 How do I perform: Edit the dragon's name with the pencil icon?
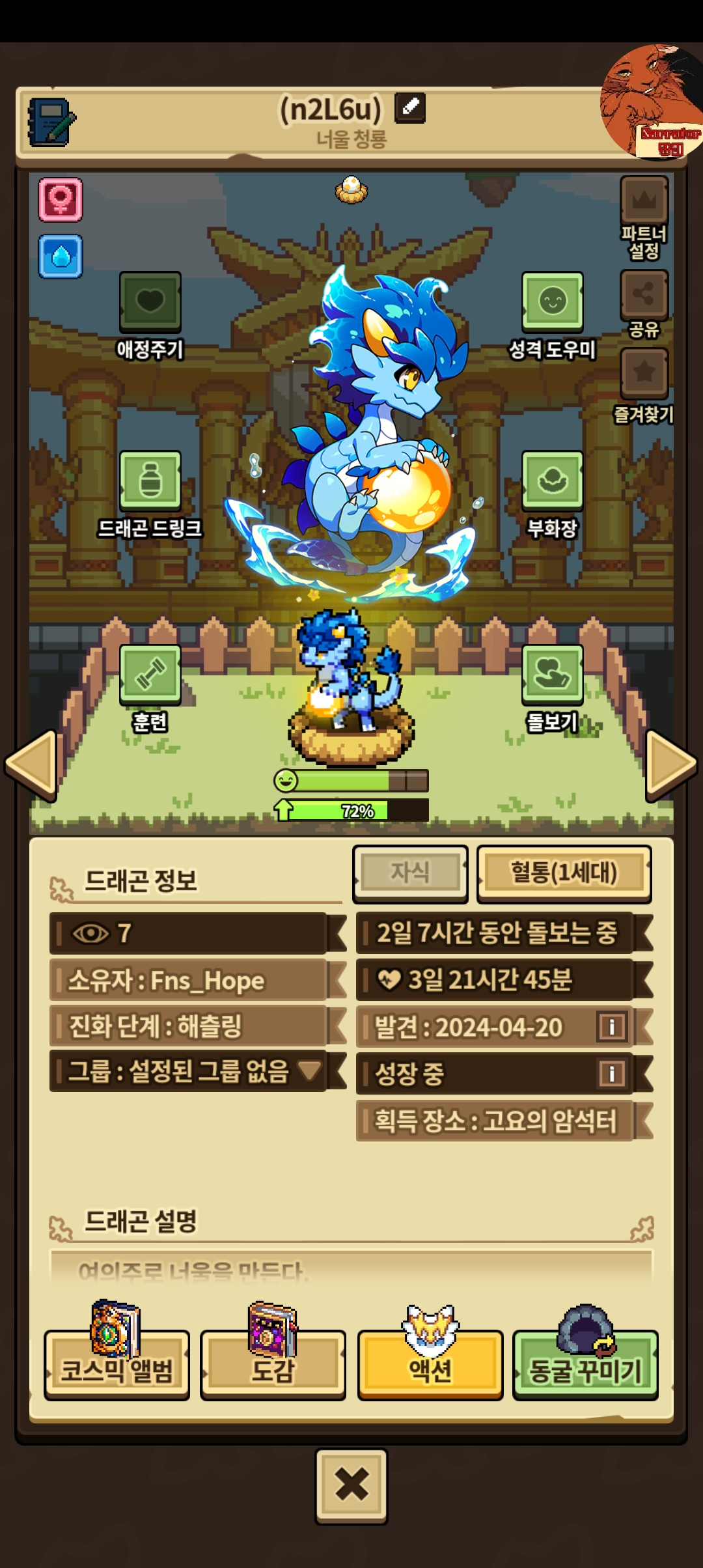410,107
